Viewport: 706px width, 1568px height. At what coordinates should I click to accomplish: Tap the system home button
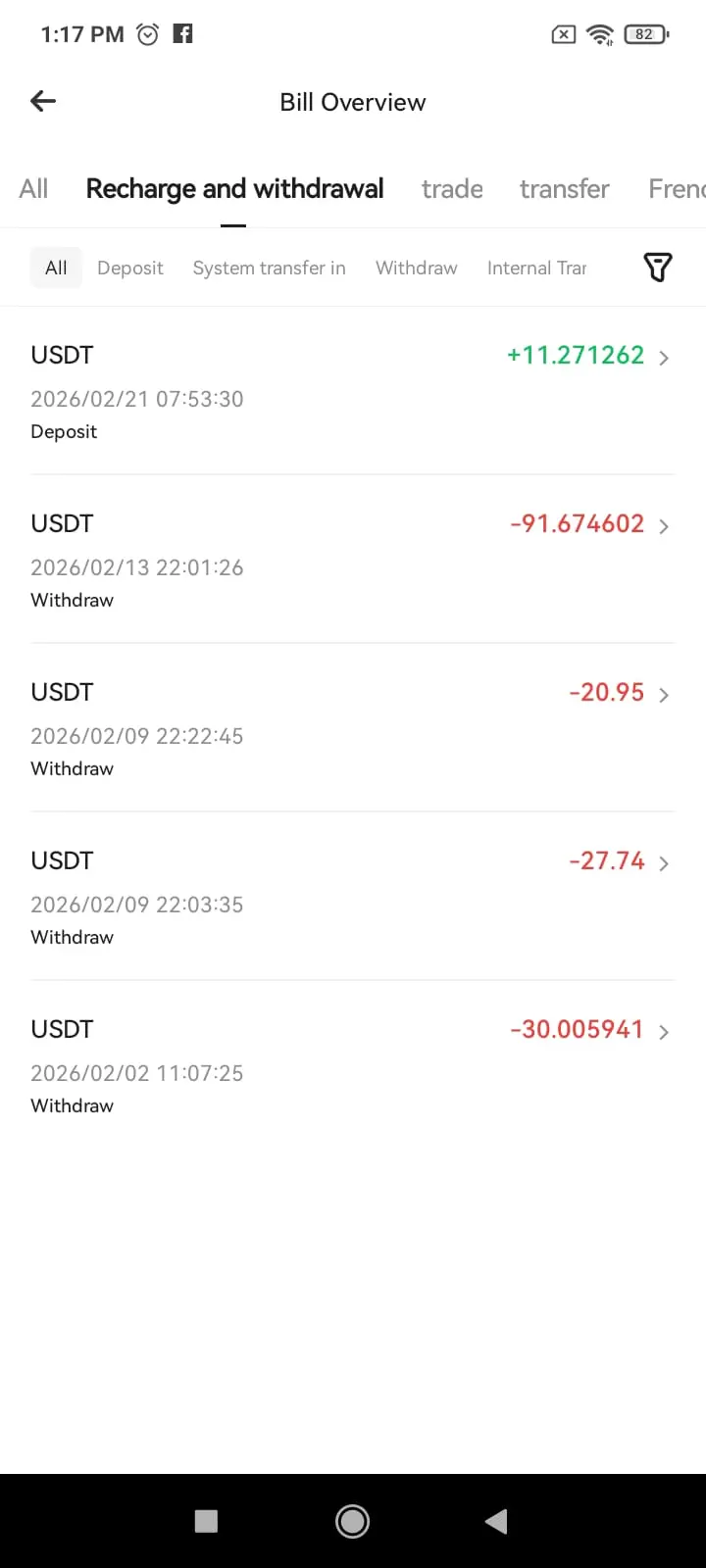click(x=352, y=1521)
